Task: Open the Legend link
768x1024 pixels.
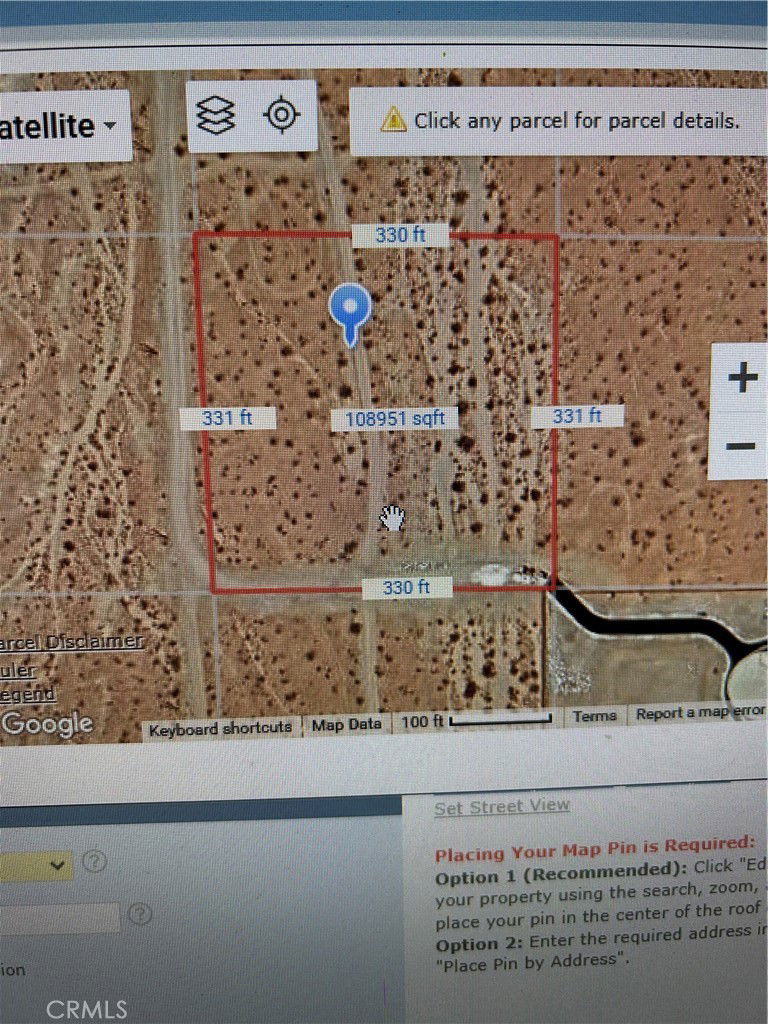Action: pyautogui.click(x=28, y=694)
